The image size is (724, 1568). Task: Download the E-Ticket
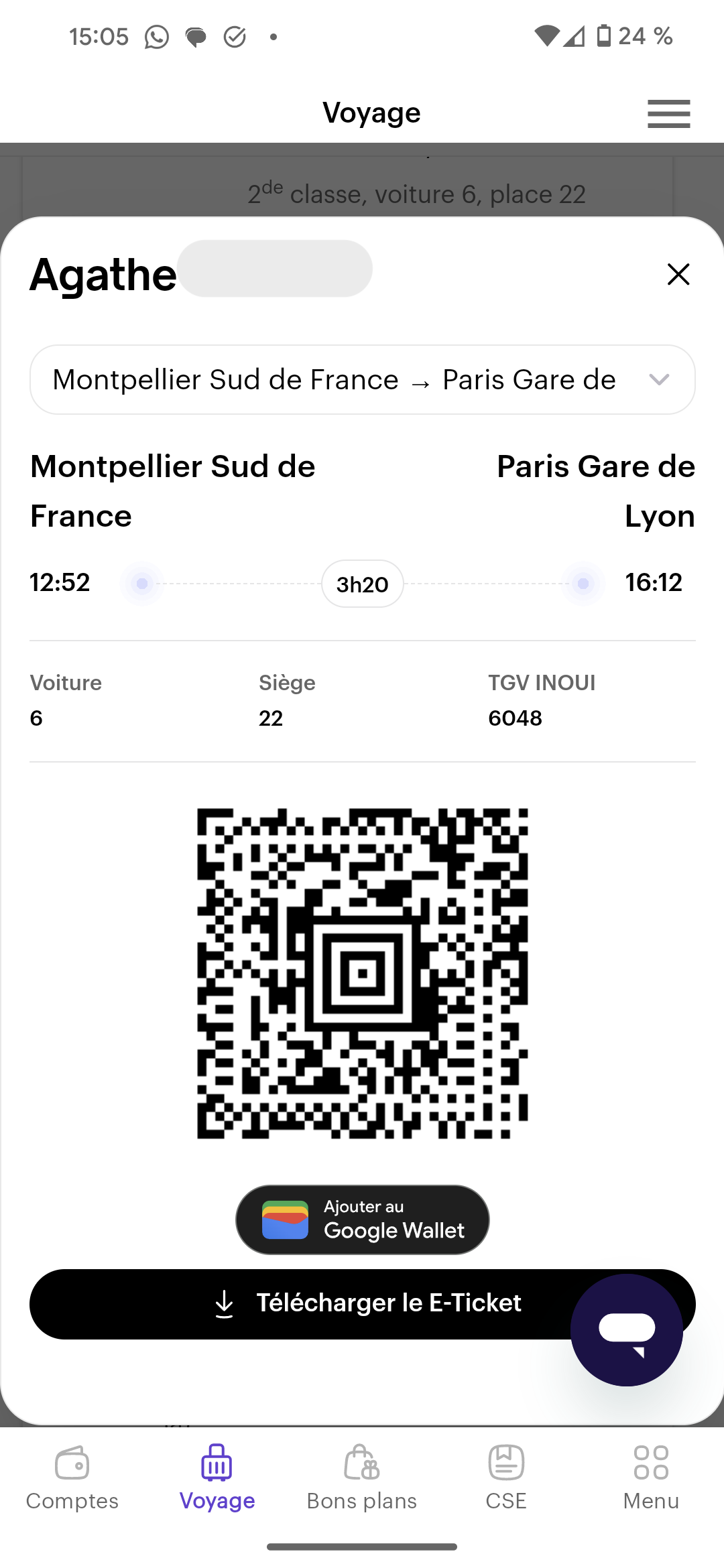point(362,1304)
